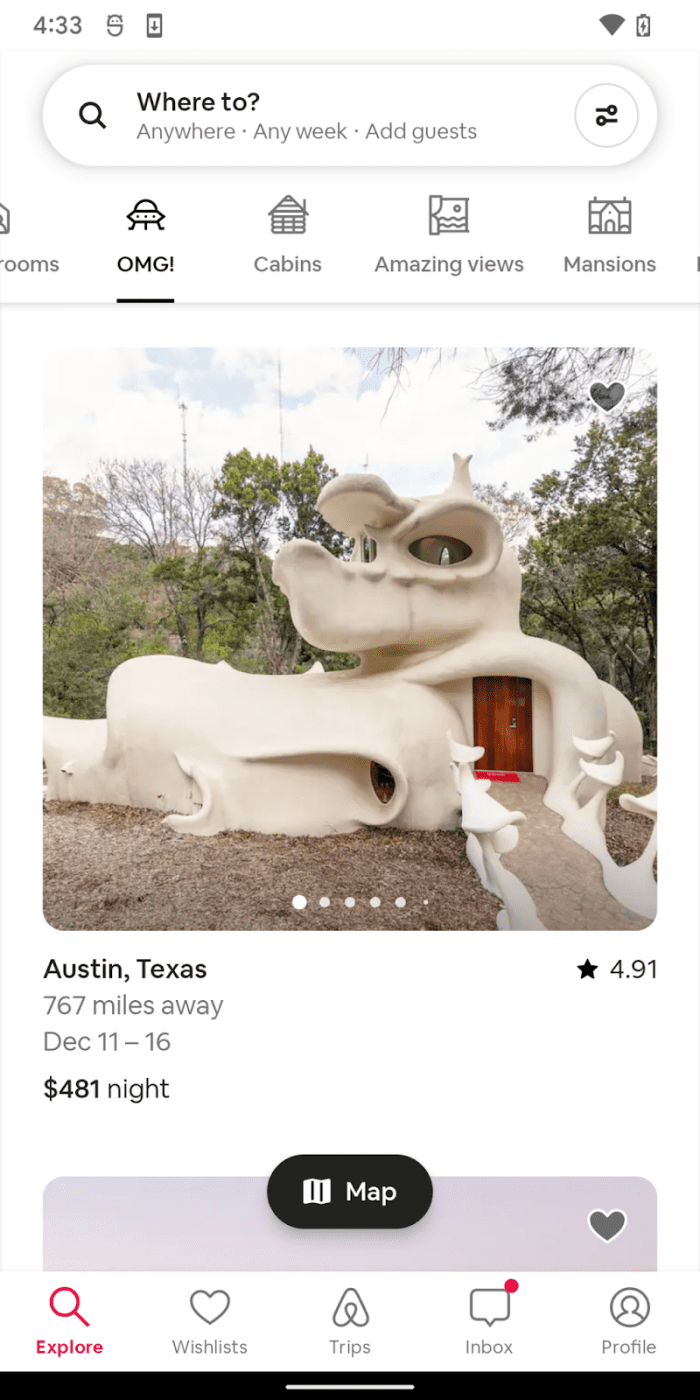Image resolution: width=700 pixels, height=1400 pixels.
Task: Go to the Wishlists tab
Action: [209, 1320]
